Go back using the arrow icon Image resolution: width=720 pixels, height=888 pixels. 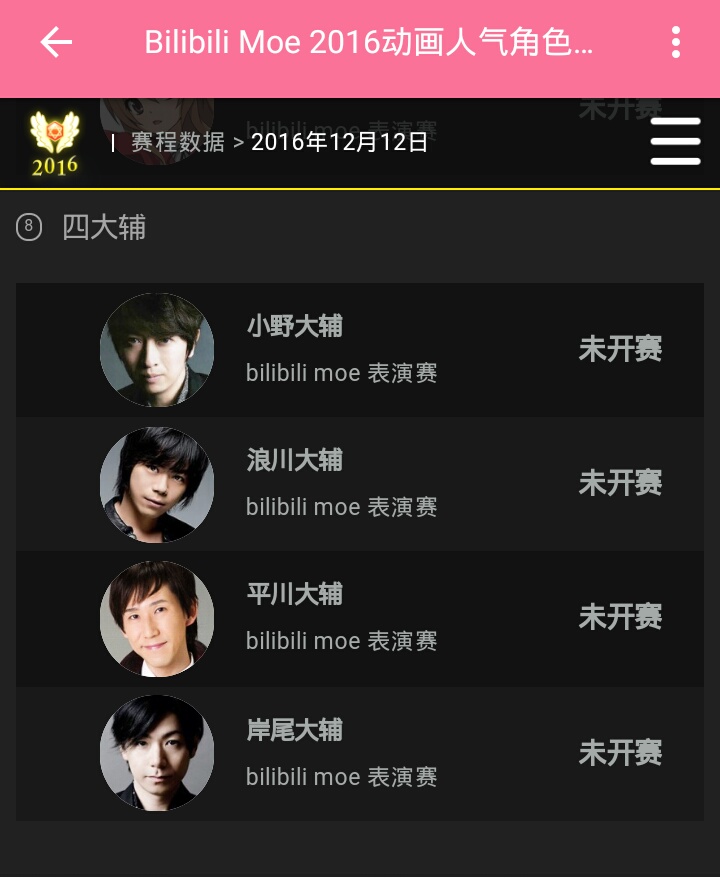pos(56,42)
